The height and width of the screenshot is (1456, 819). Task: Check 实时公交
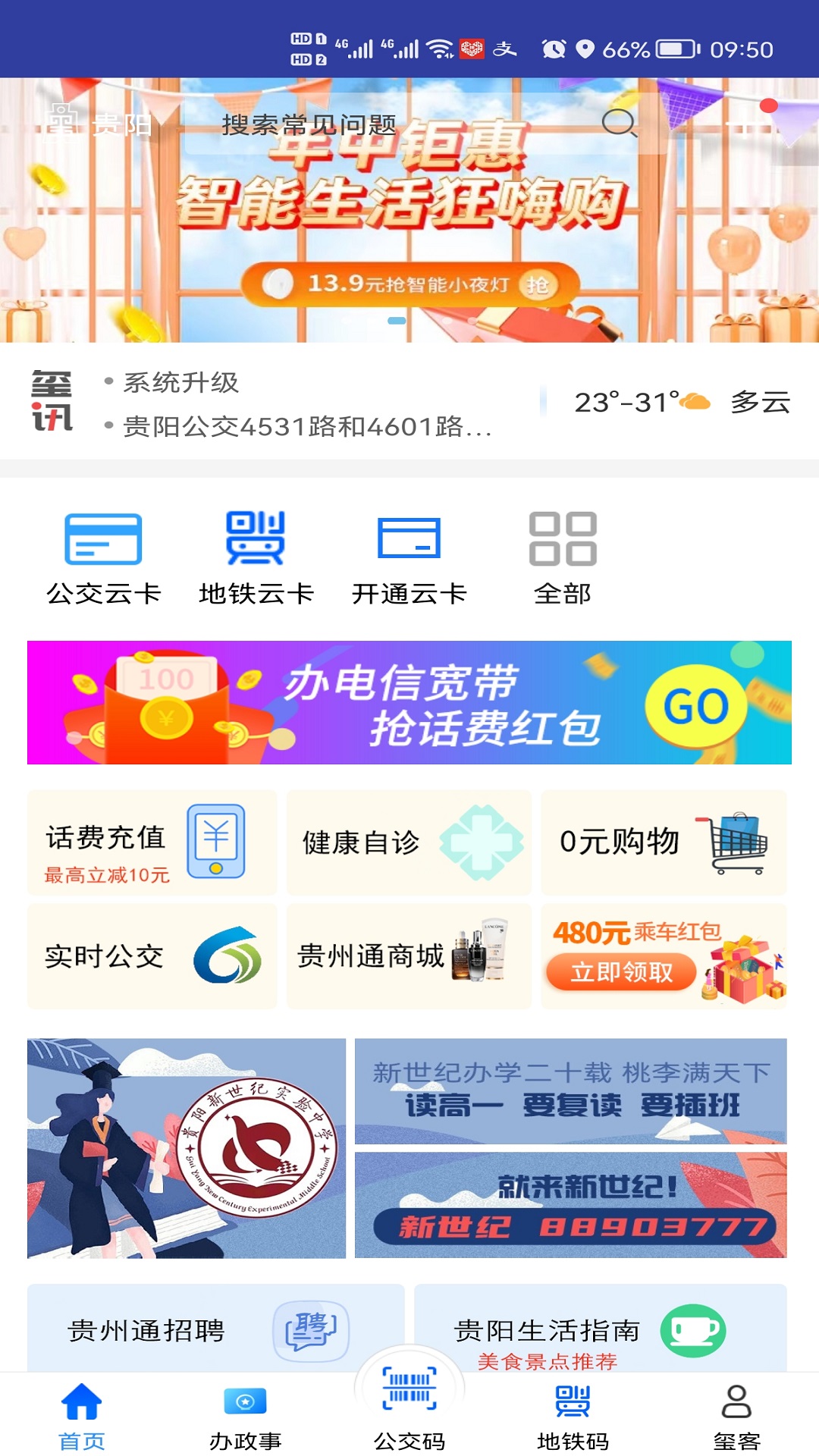152,956
